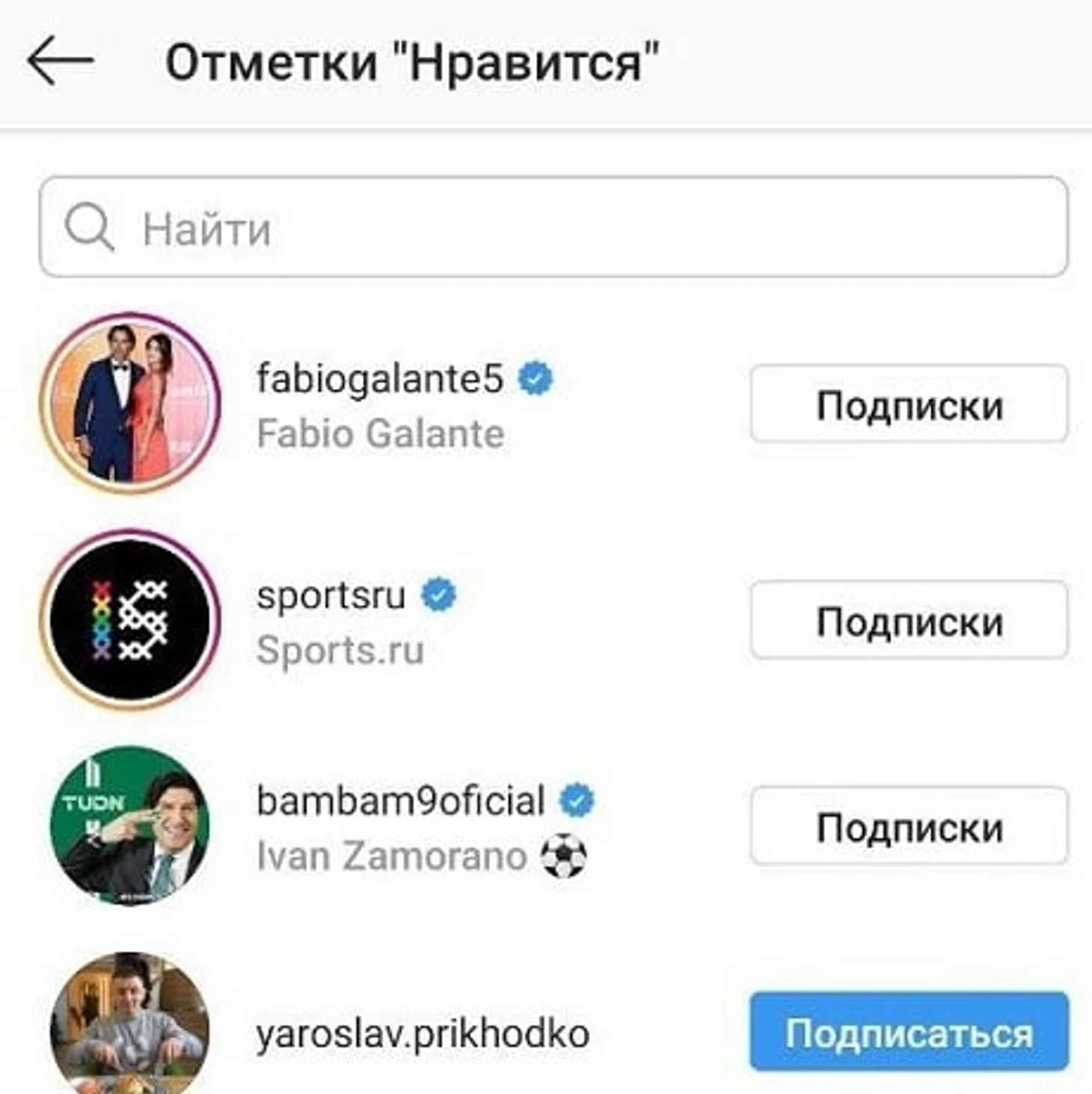Follow yaroslav.prikhodko with Подписаться
The image size is (1092, 1094).
pos(909,1033)
